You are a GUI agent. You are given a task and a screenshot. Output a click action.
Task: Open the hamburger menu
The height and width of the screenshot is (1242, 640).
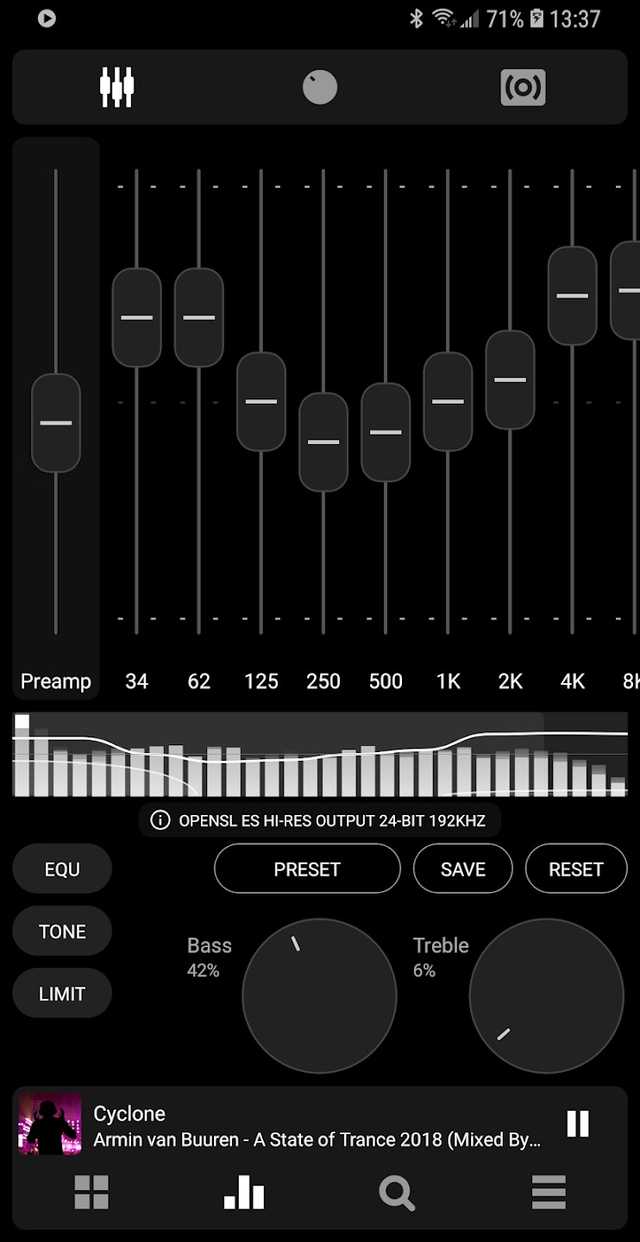[549, 1192]
